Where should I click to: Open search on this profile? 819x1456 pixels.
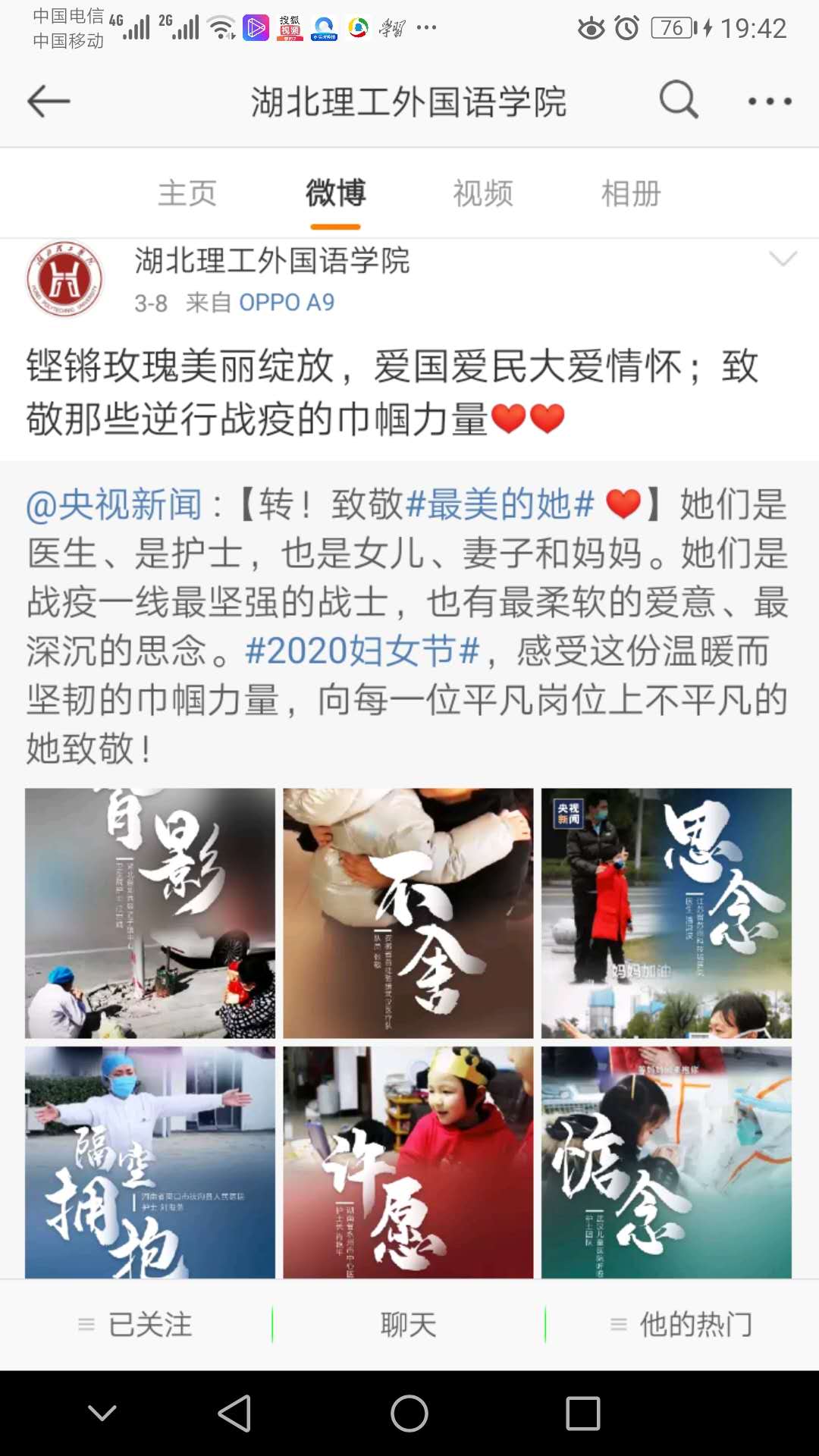[x=678, y=100]
